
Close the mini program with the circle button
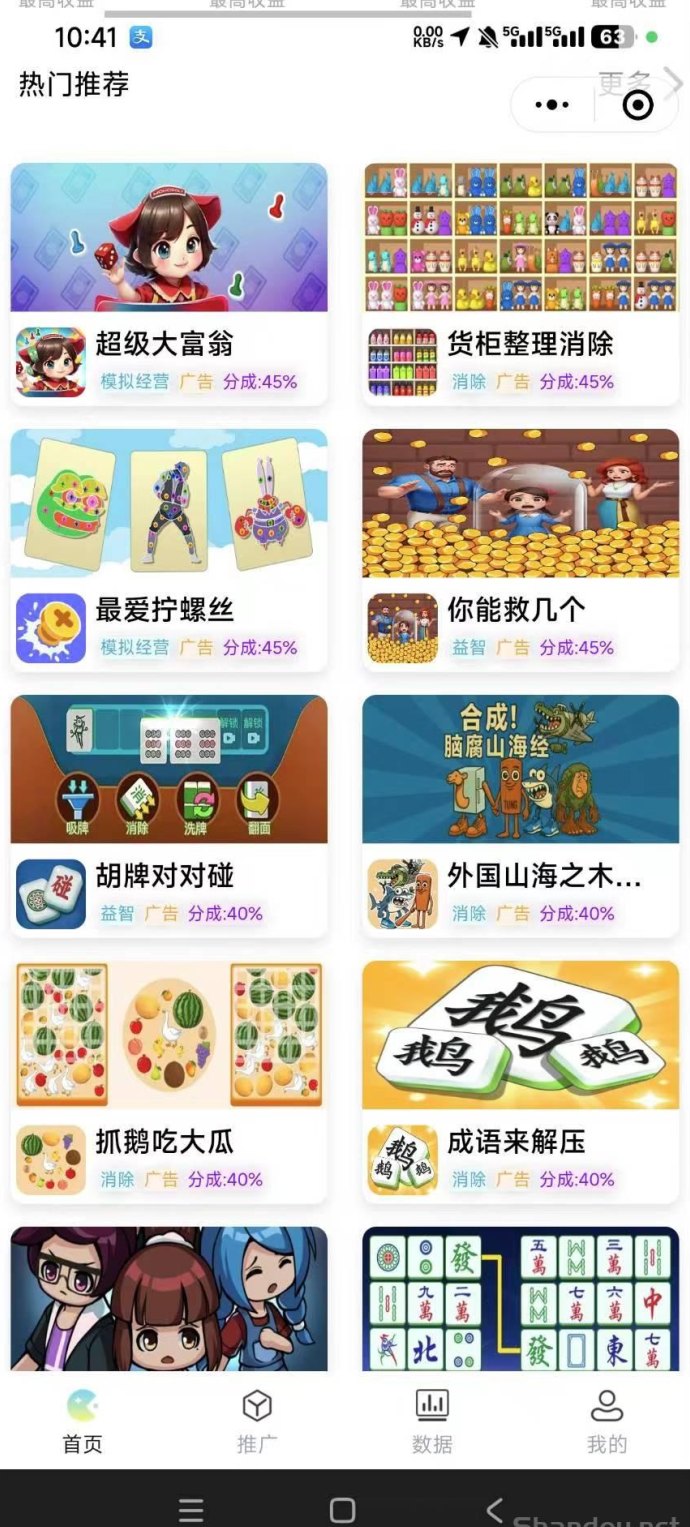(x=638, y=104)
